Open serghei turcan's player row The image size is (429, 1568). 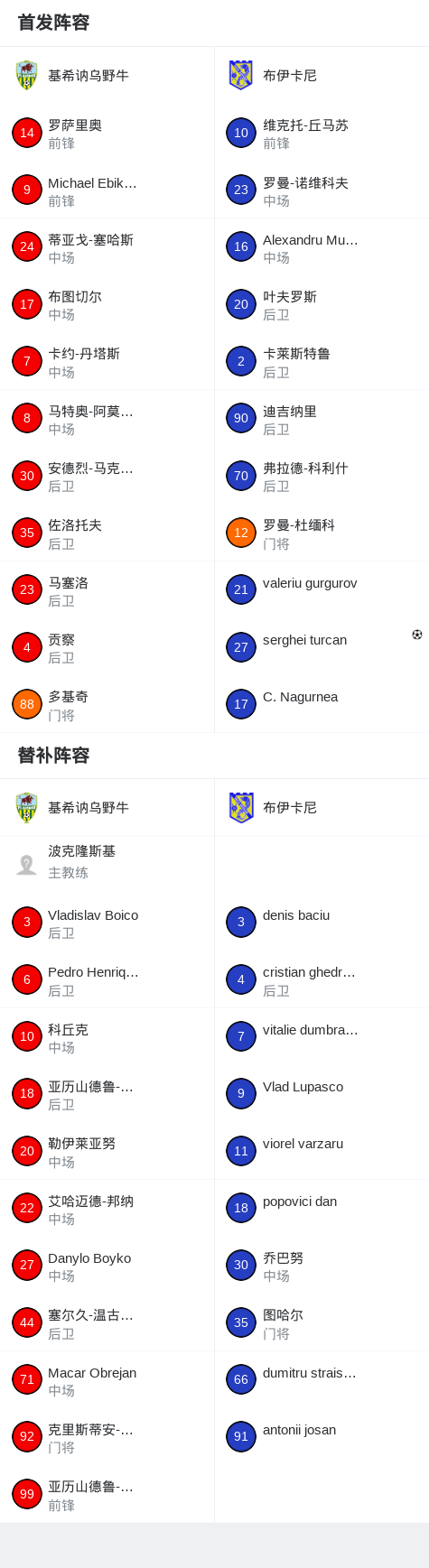coord(322,648)
